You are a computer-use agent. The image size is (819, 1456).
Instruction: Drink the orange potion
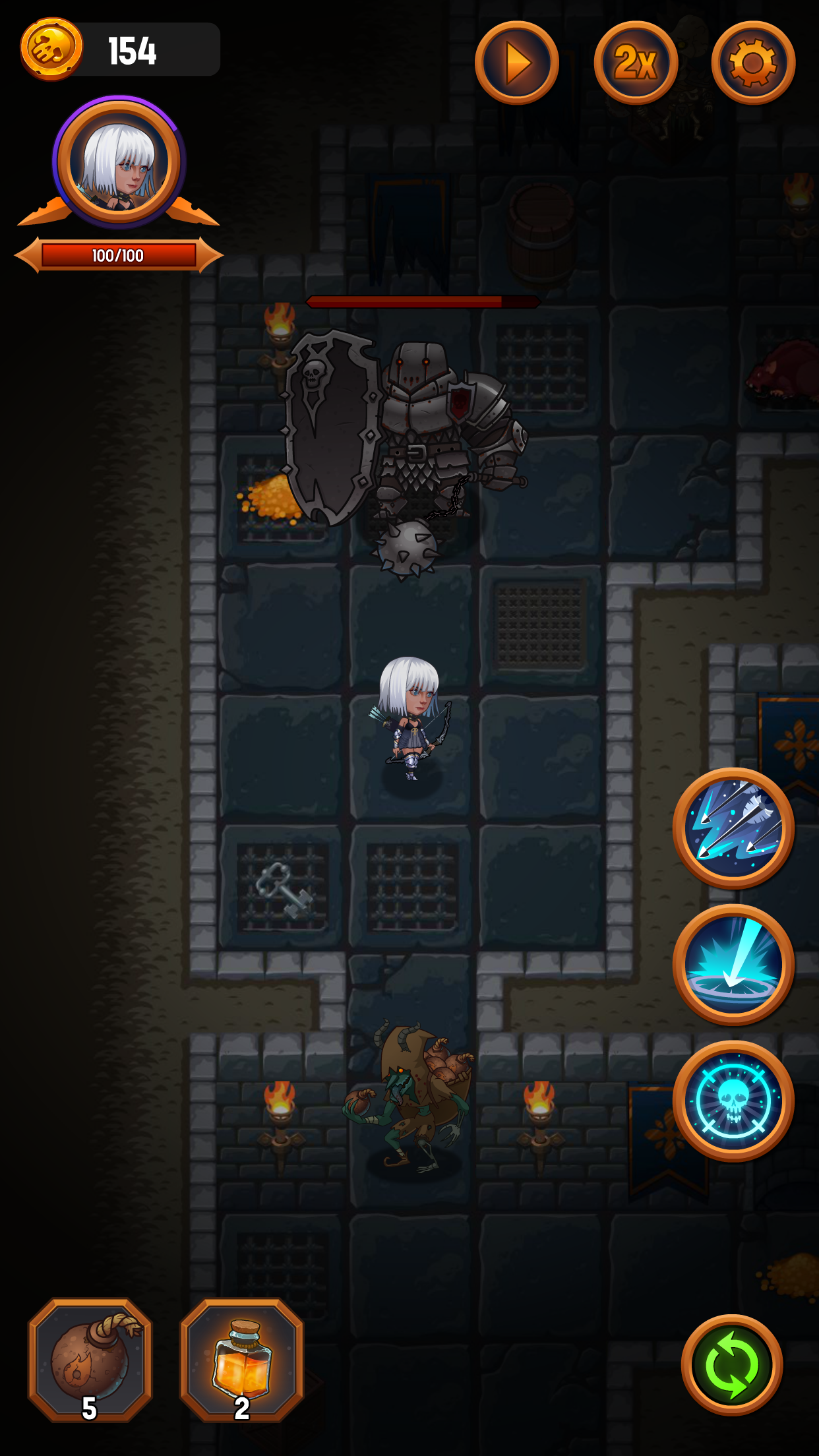pyautogui.click(x=242, y=1360)
